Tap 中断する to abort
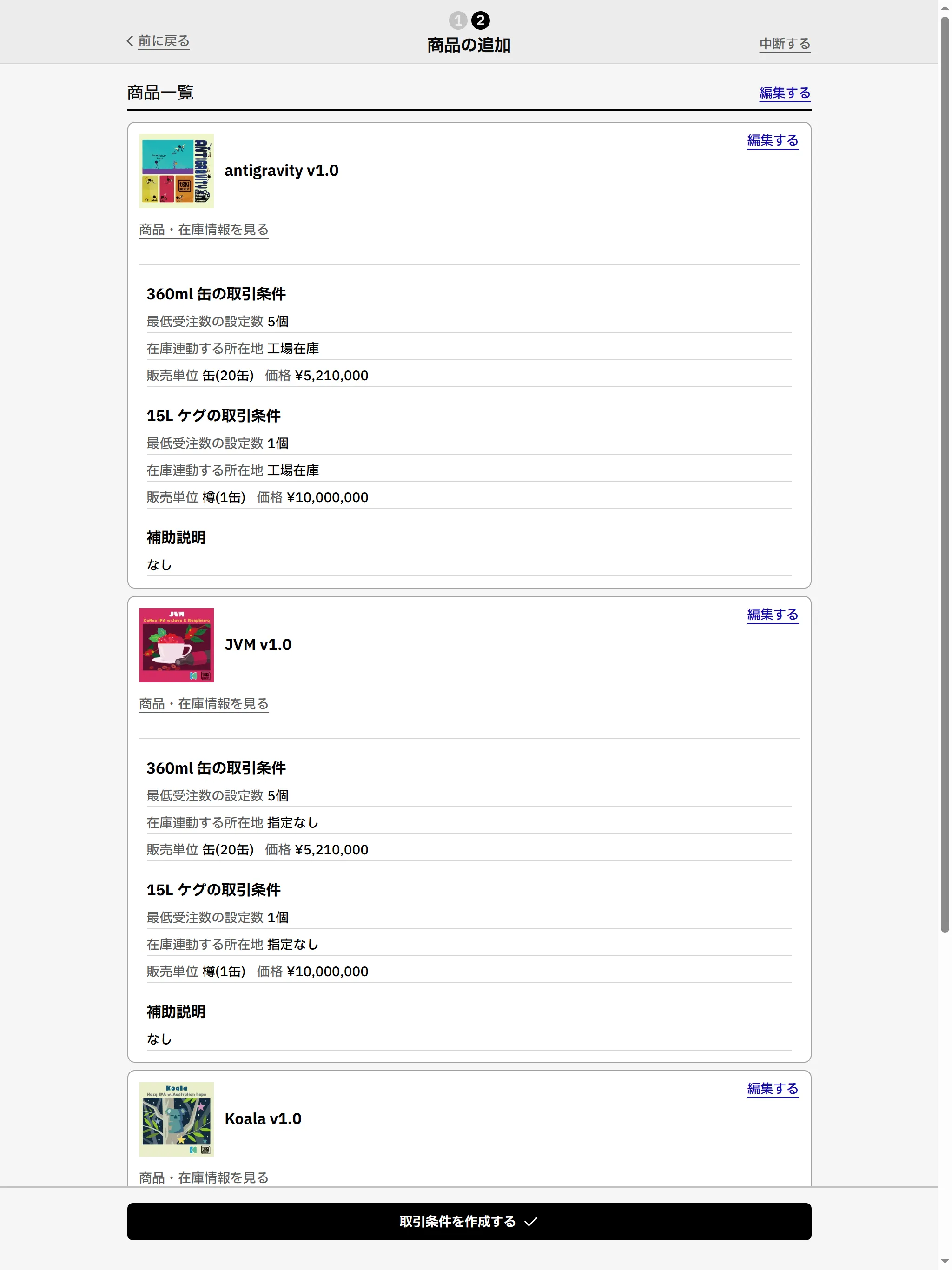This screenshot has width=952, height=1270. tap(784, 44)
